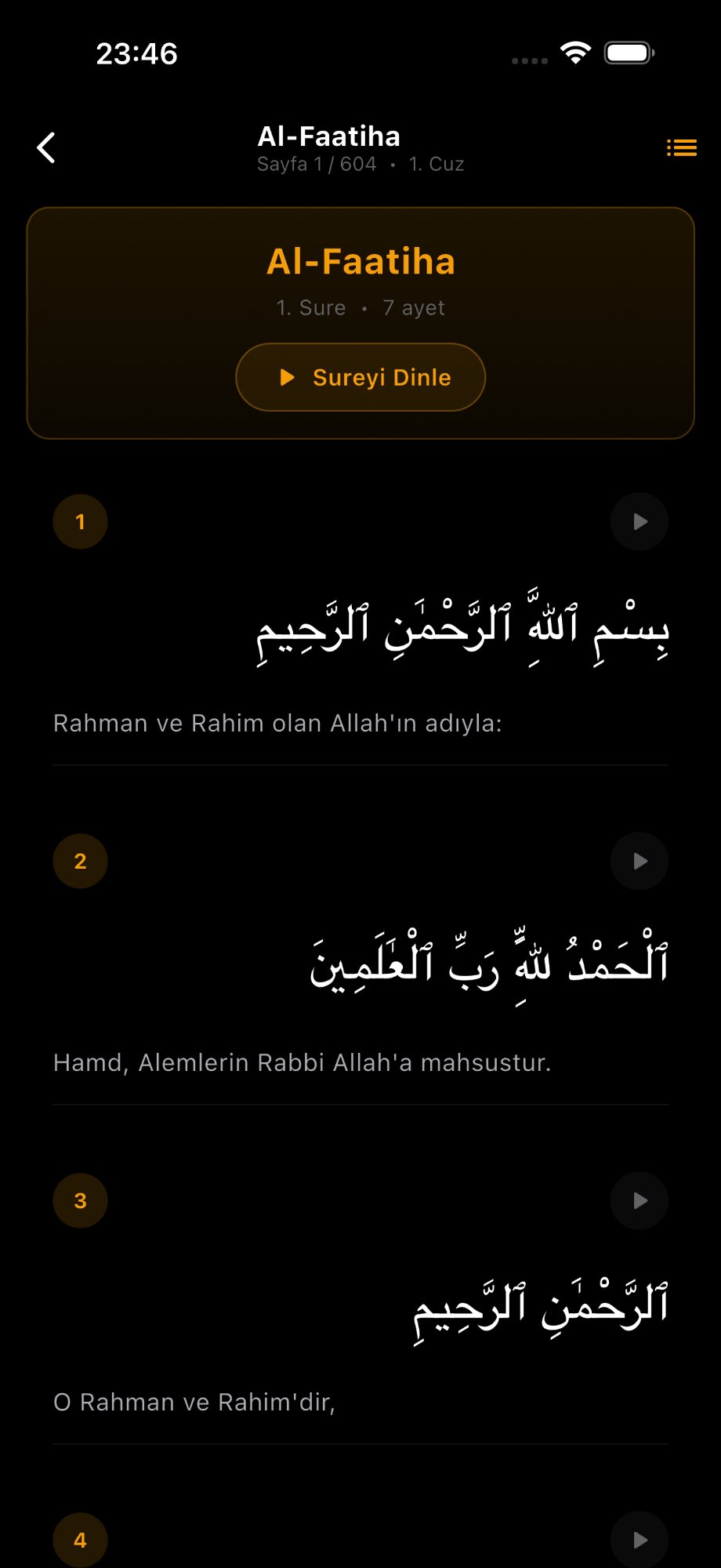Play audio for verse 3
Viewport: 721px width, 1568px height.
coord(639,1200)
